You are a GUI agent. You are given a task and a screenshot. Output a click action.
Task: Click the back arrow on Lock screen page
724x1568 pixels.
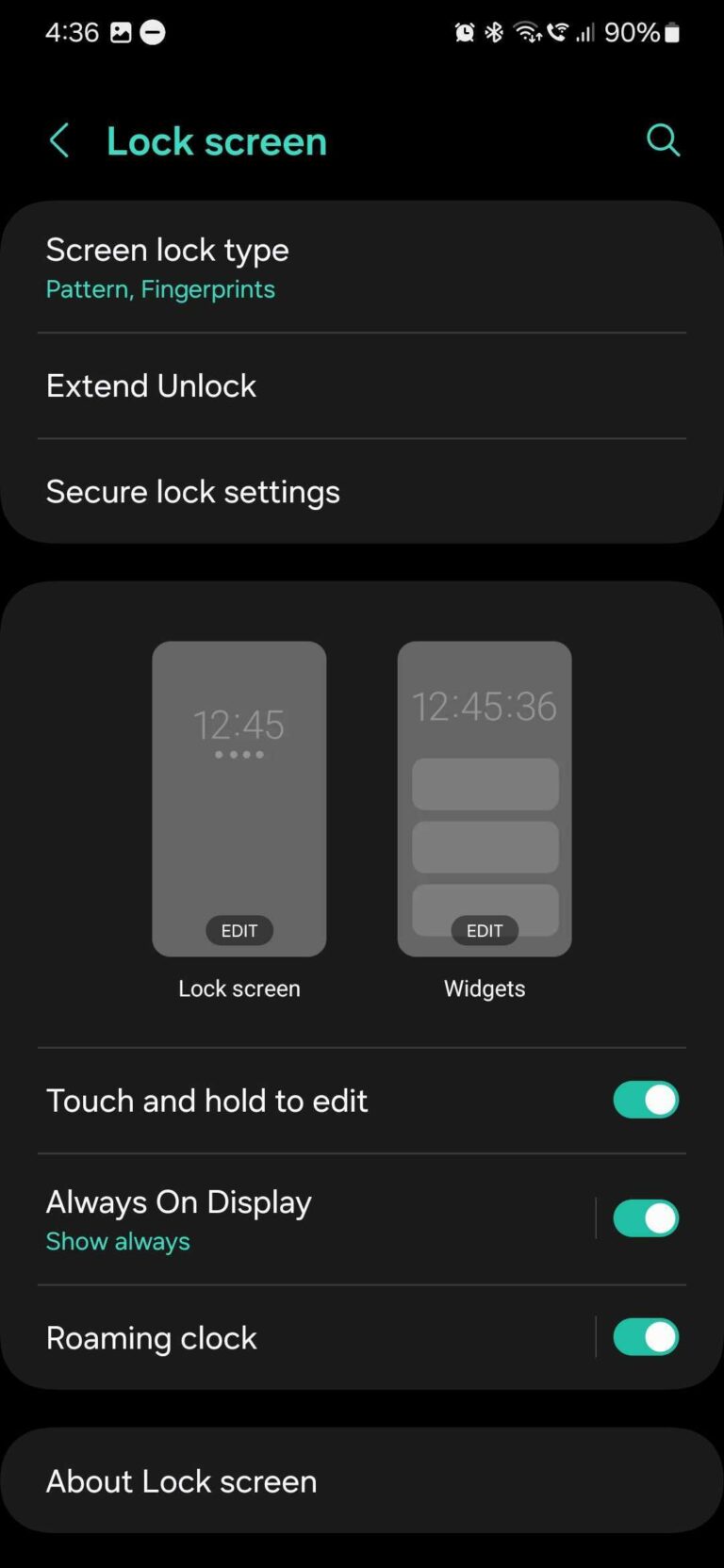(x=59, y=139)
